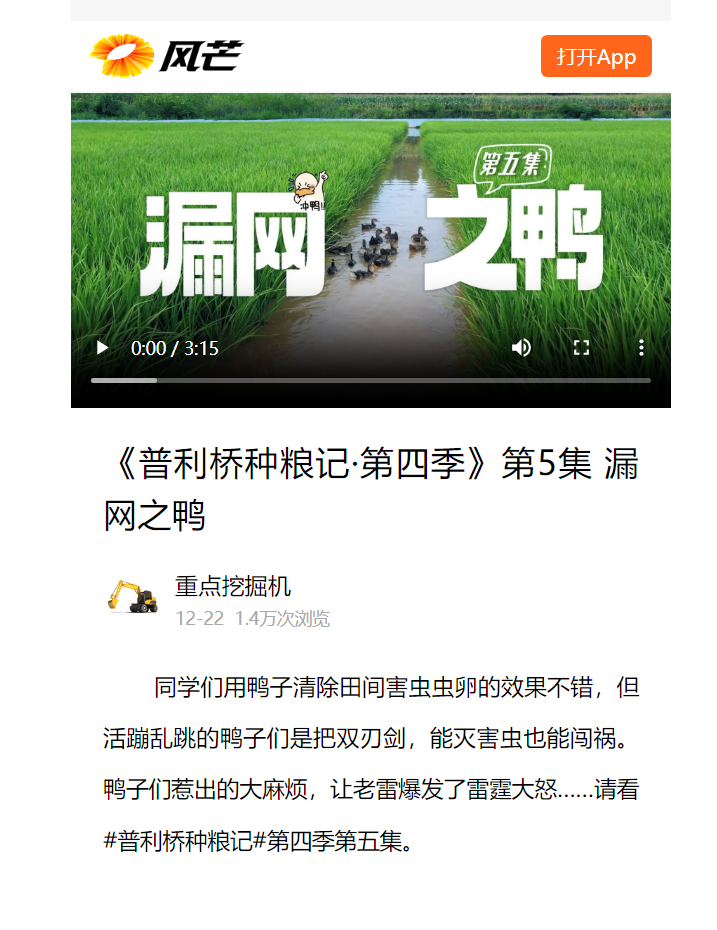Viewport: 717px width, 930px height.
Task: Tap the 打开App button
Action: pyautogui.click(x=596, y=56)
